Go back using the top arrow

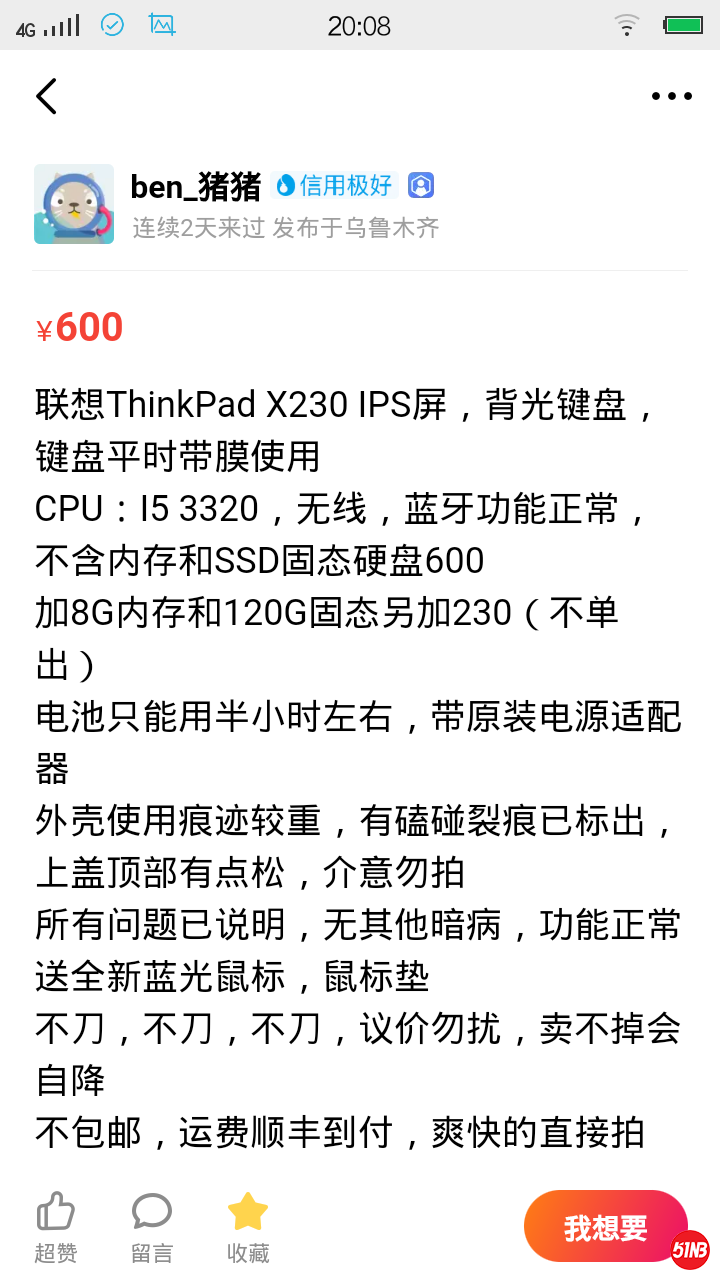(x=46, y=96)
